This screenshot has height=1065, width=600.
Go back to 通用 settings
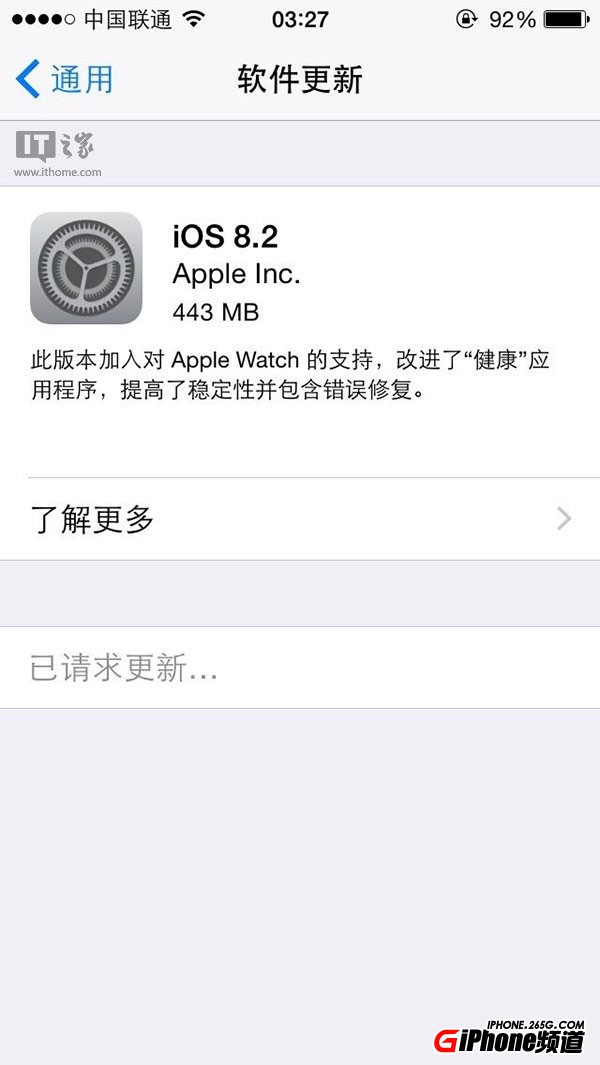pyautogui.click(x=64, y=79)
